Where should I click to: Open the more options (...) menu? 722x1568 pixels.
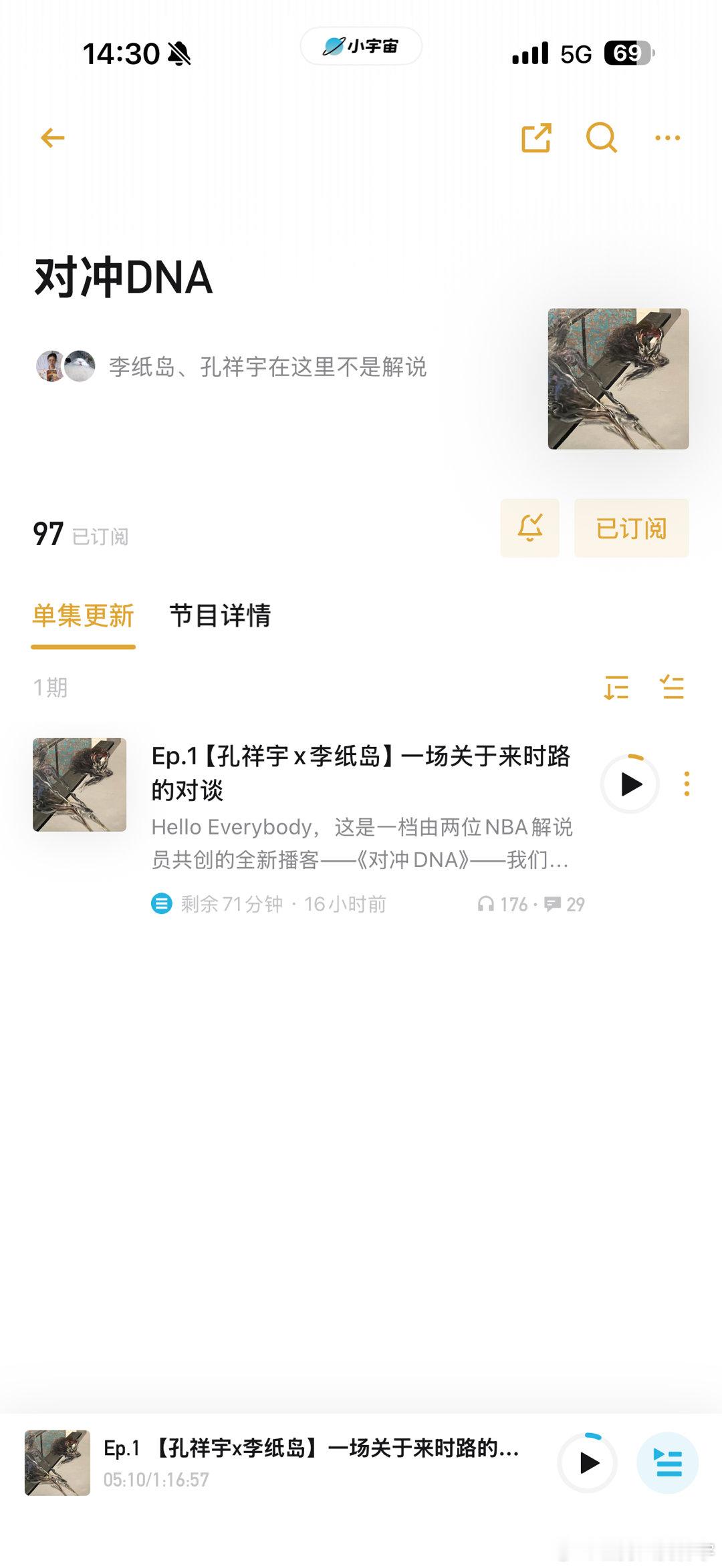pos(668,137)
